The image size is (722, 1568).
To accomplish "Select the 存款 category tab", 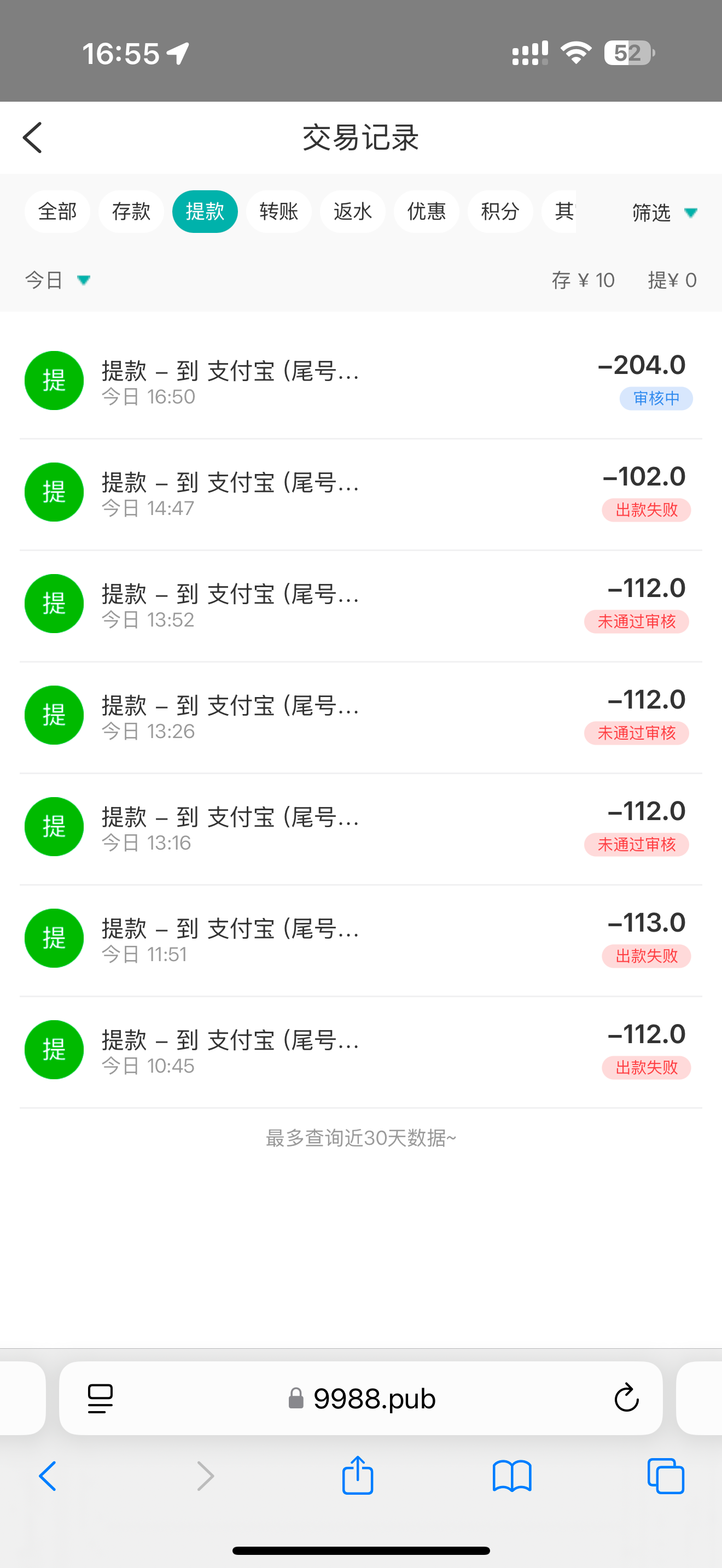I will (x=131, y=211).
